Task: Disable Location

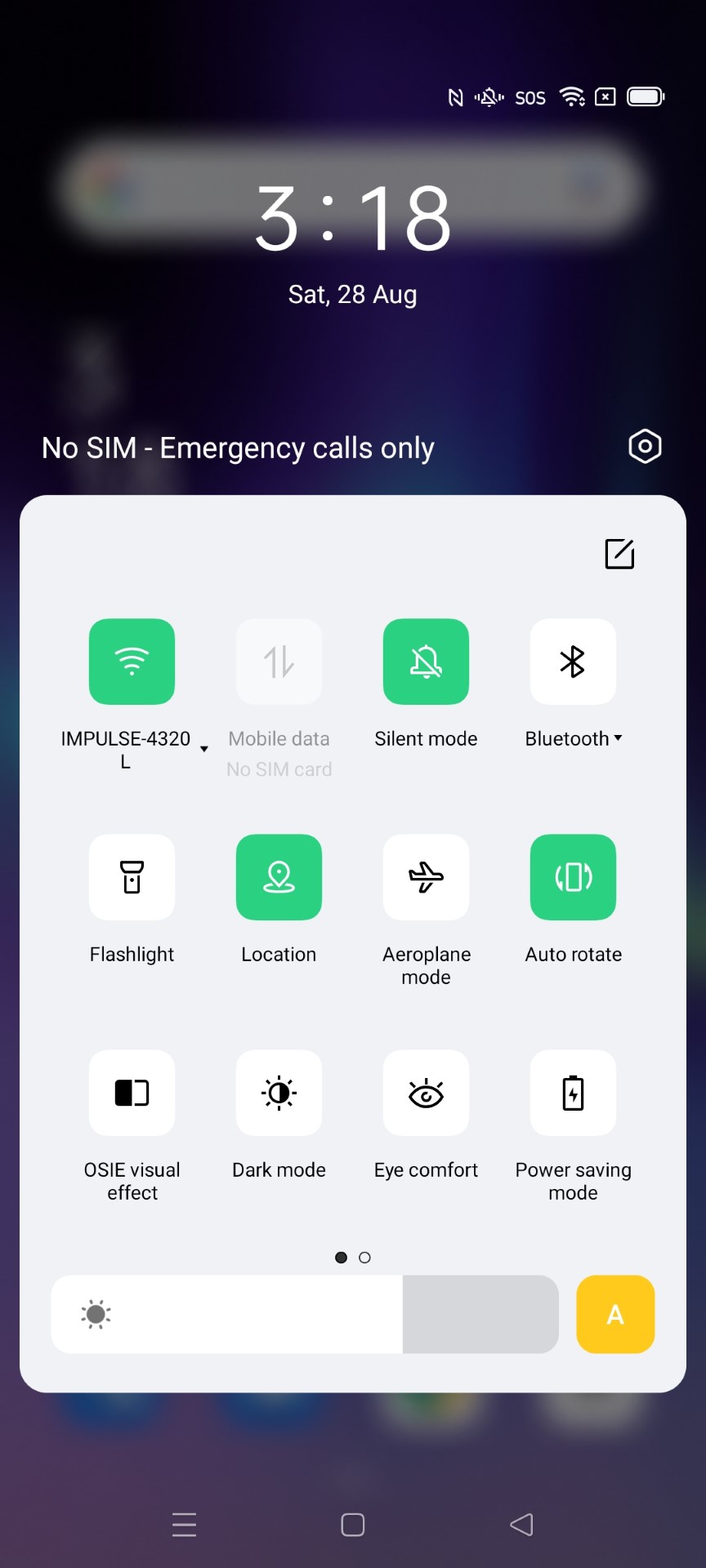Action: (279, 877)
